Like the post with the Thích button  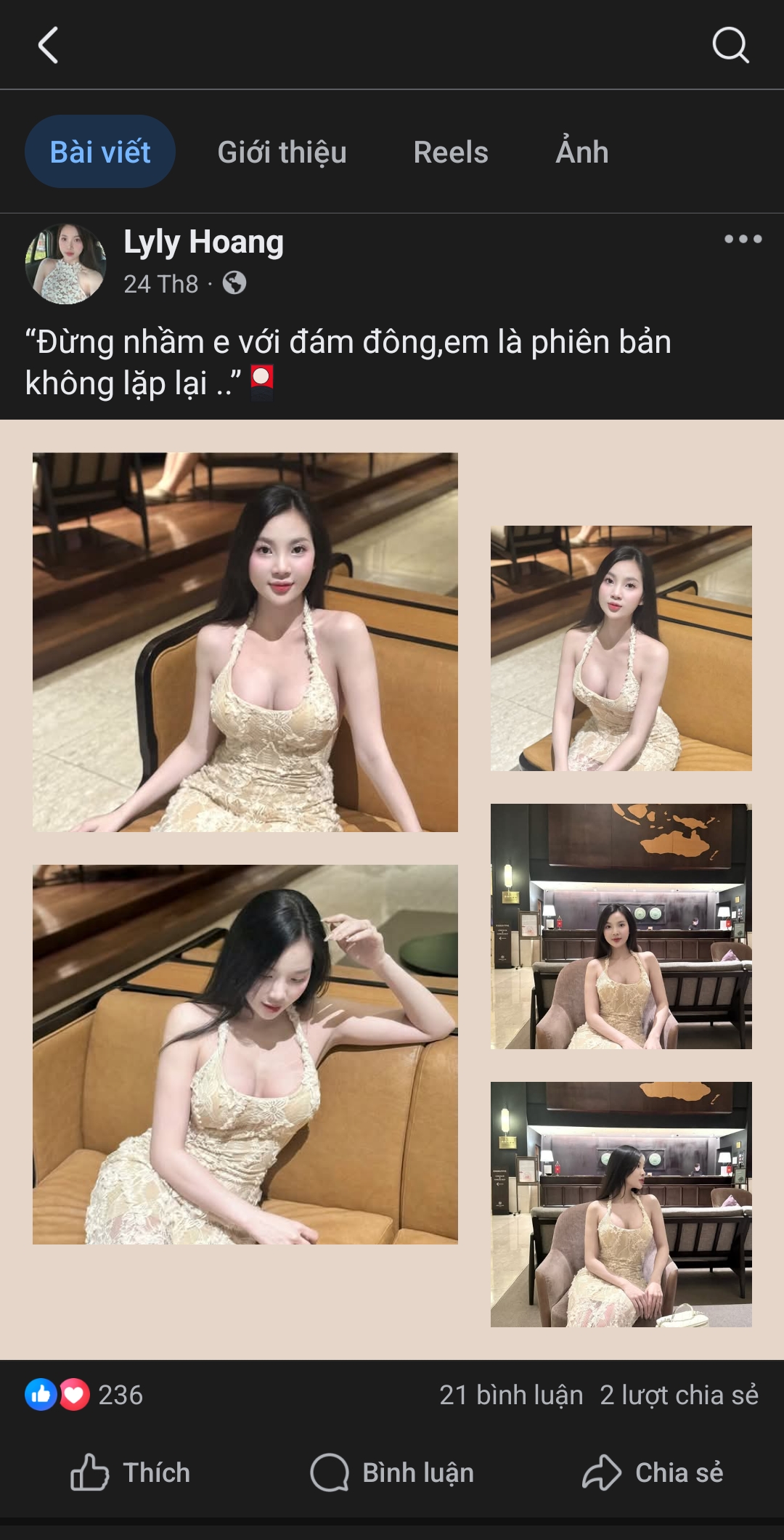[x=131, y=1472]
